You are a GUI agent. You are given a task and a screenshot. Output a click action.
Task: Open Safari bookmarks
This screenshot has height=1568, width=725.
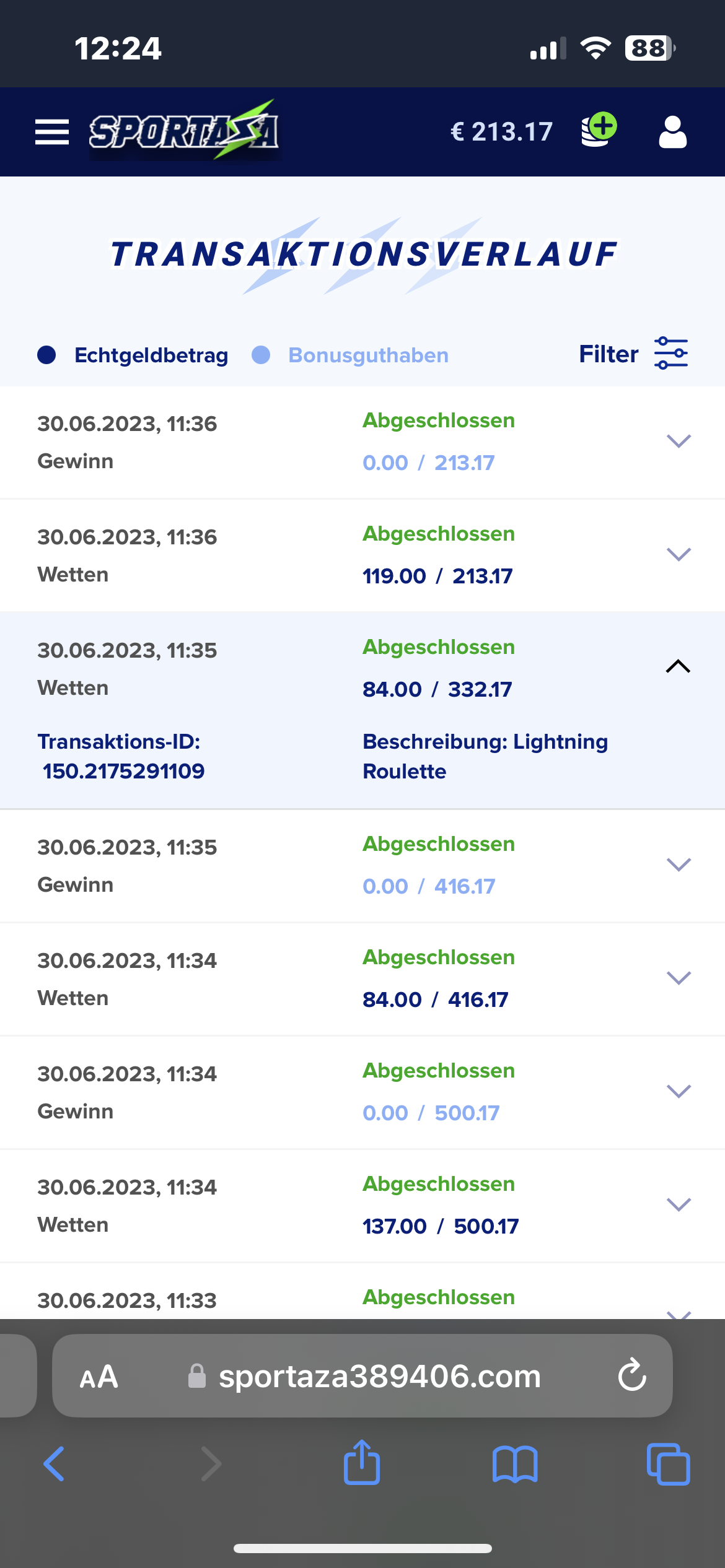point(515,1464)
